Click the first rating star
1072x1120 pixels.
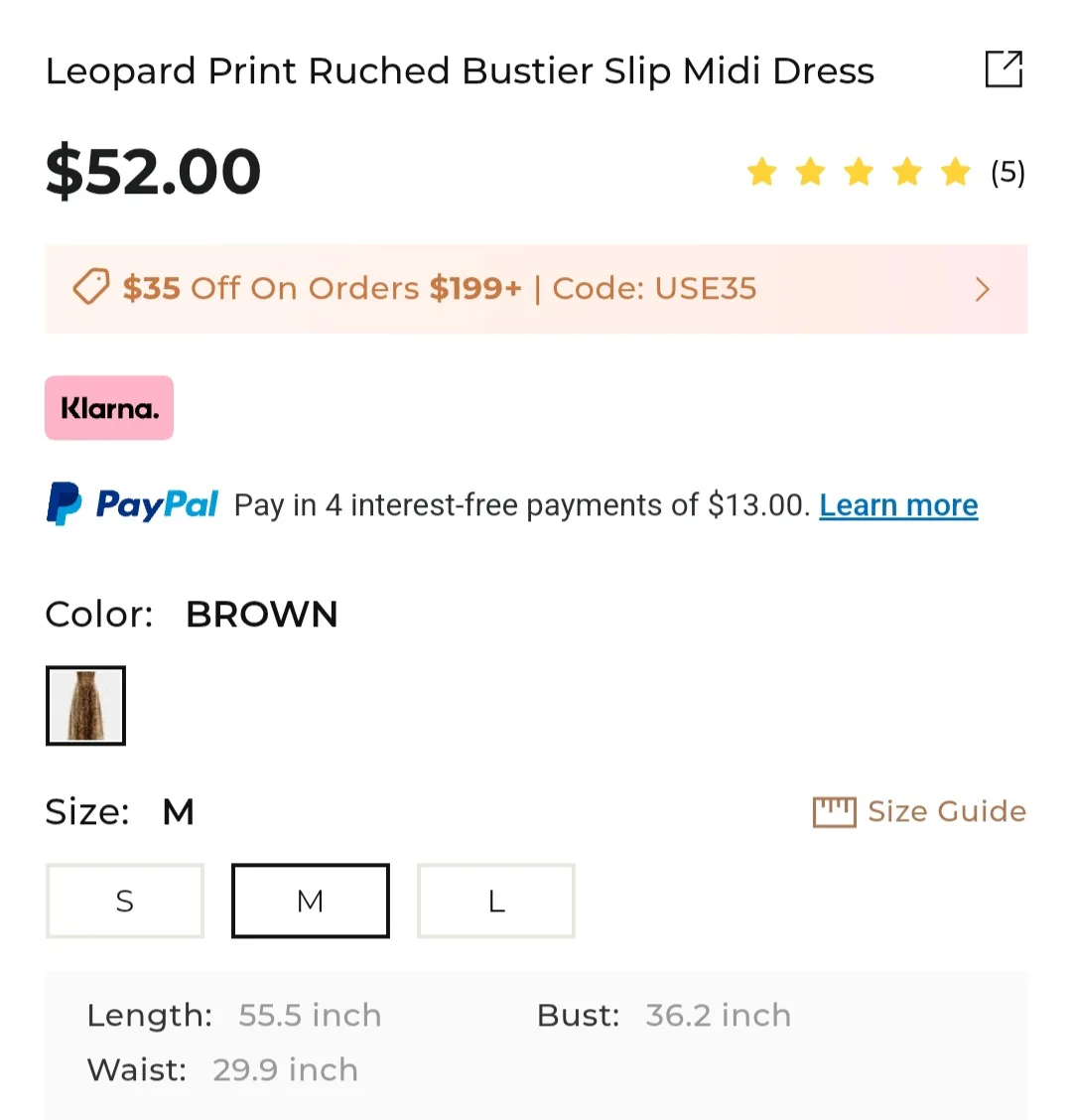pos(761,172)
